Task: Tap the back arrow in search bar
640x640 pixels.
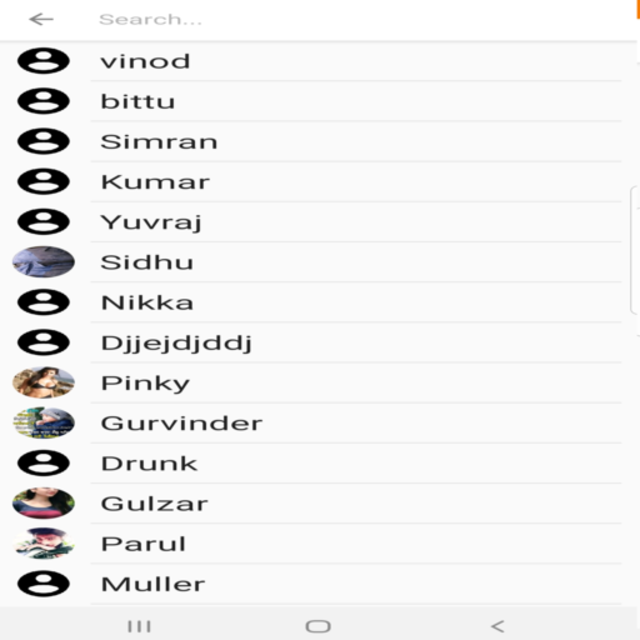Action: pyautogui.click(x=41, y=19)
